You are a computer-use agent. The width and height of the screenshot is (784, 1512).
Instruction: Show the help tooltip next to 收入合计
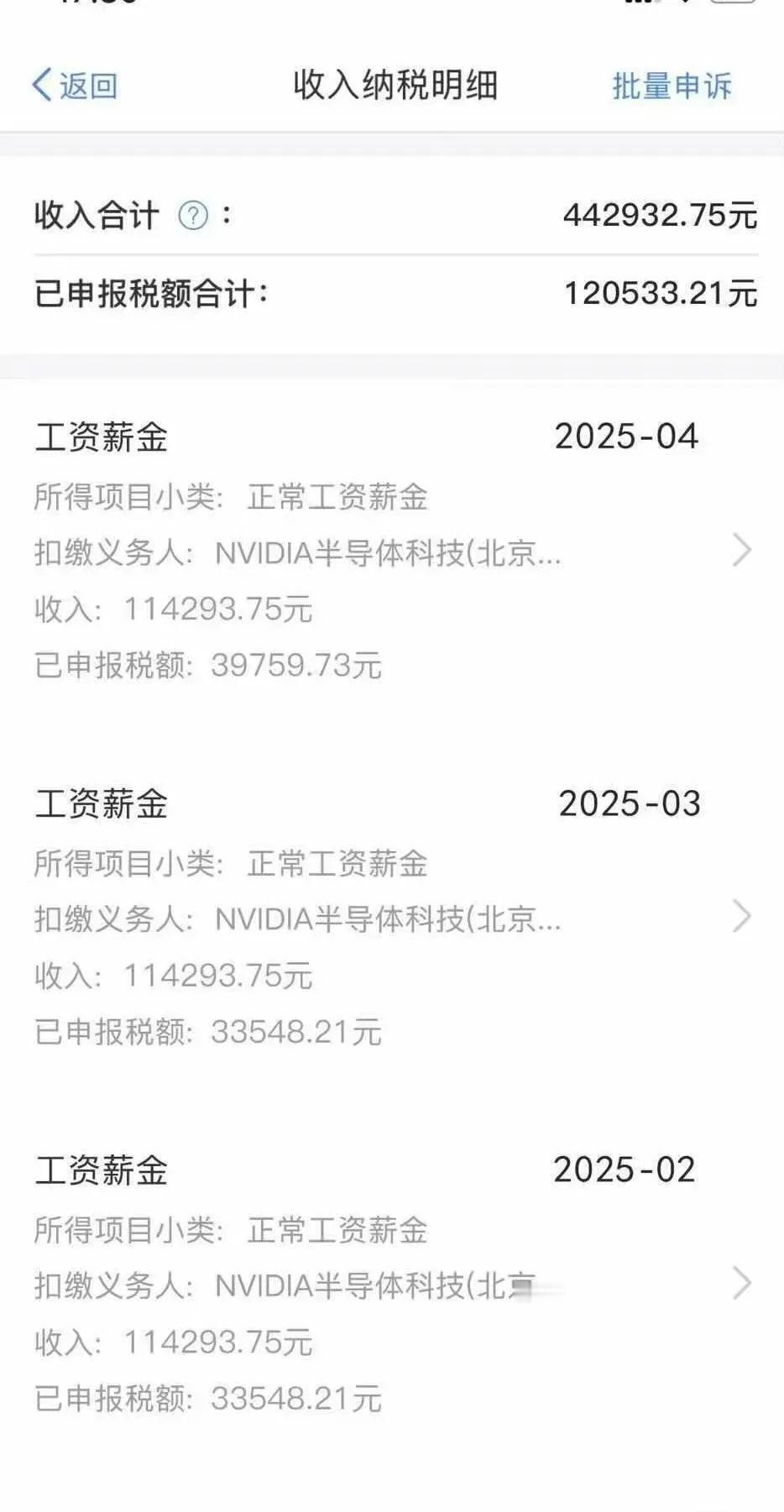pos(193,216)
